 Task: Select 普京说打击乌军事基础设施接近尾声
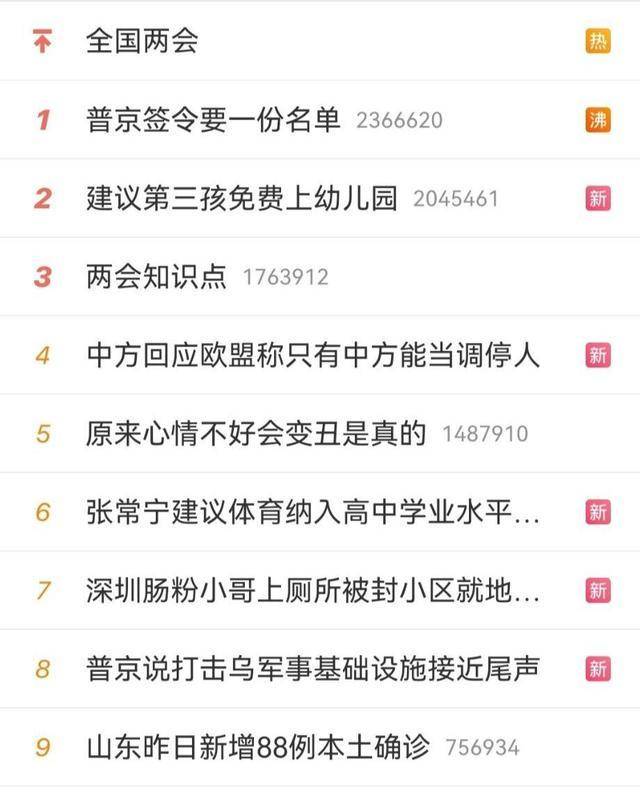313,668
